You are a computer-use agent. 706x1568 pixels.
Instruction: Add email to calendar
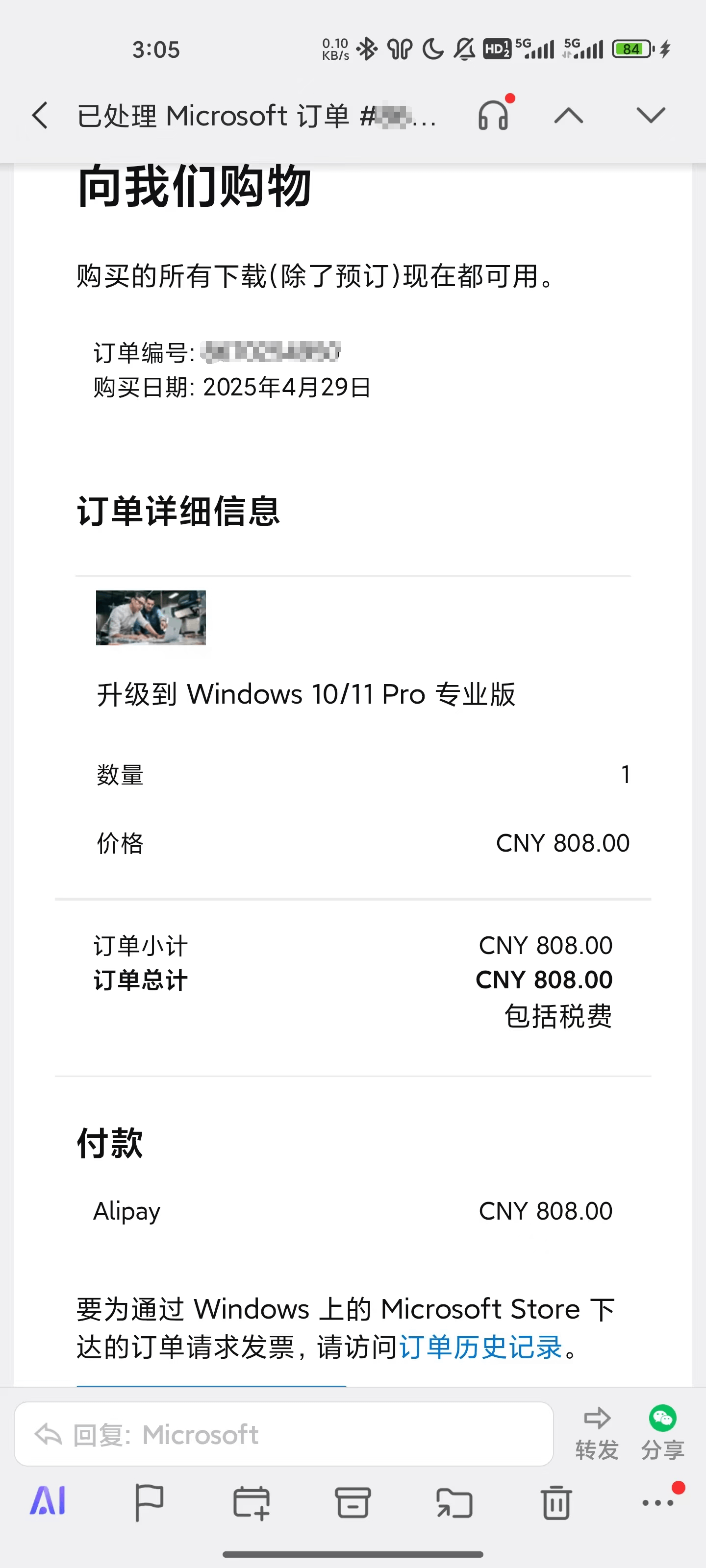[x=251, y=1502]
